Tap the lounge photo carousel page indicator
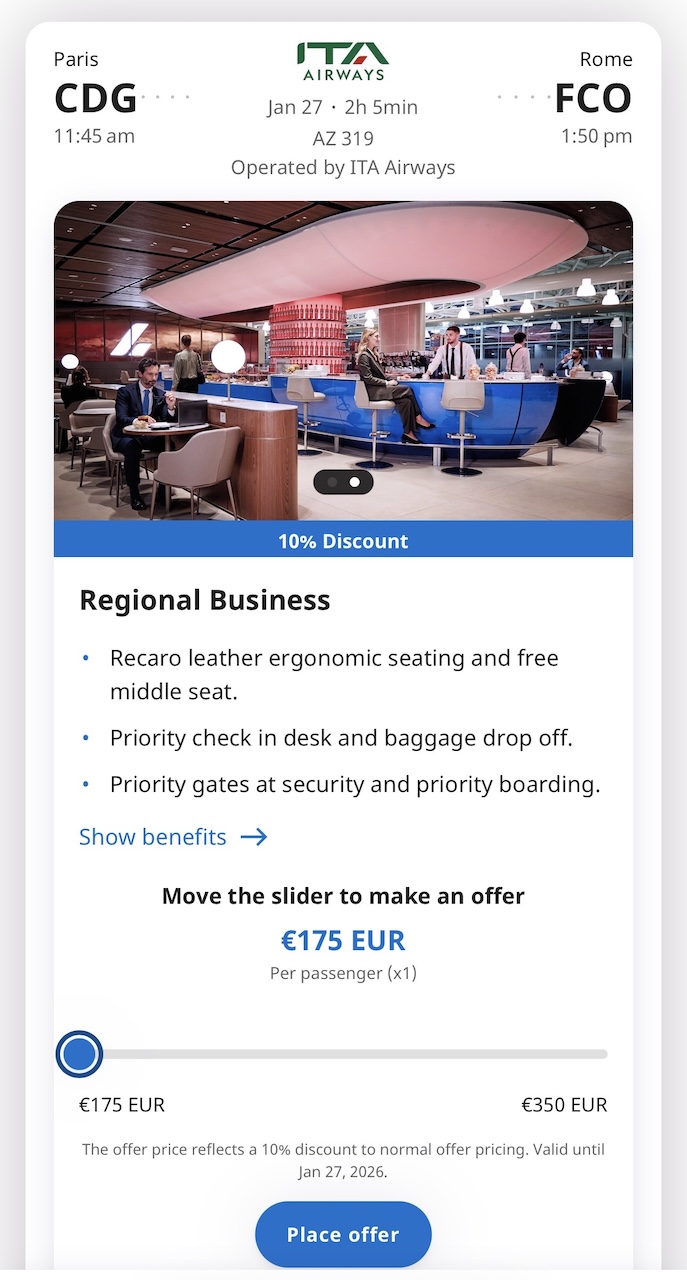687x1280 pixels. 343,482
